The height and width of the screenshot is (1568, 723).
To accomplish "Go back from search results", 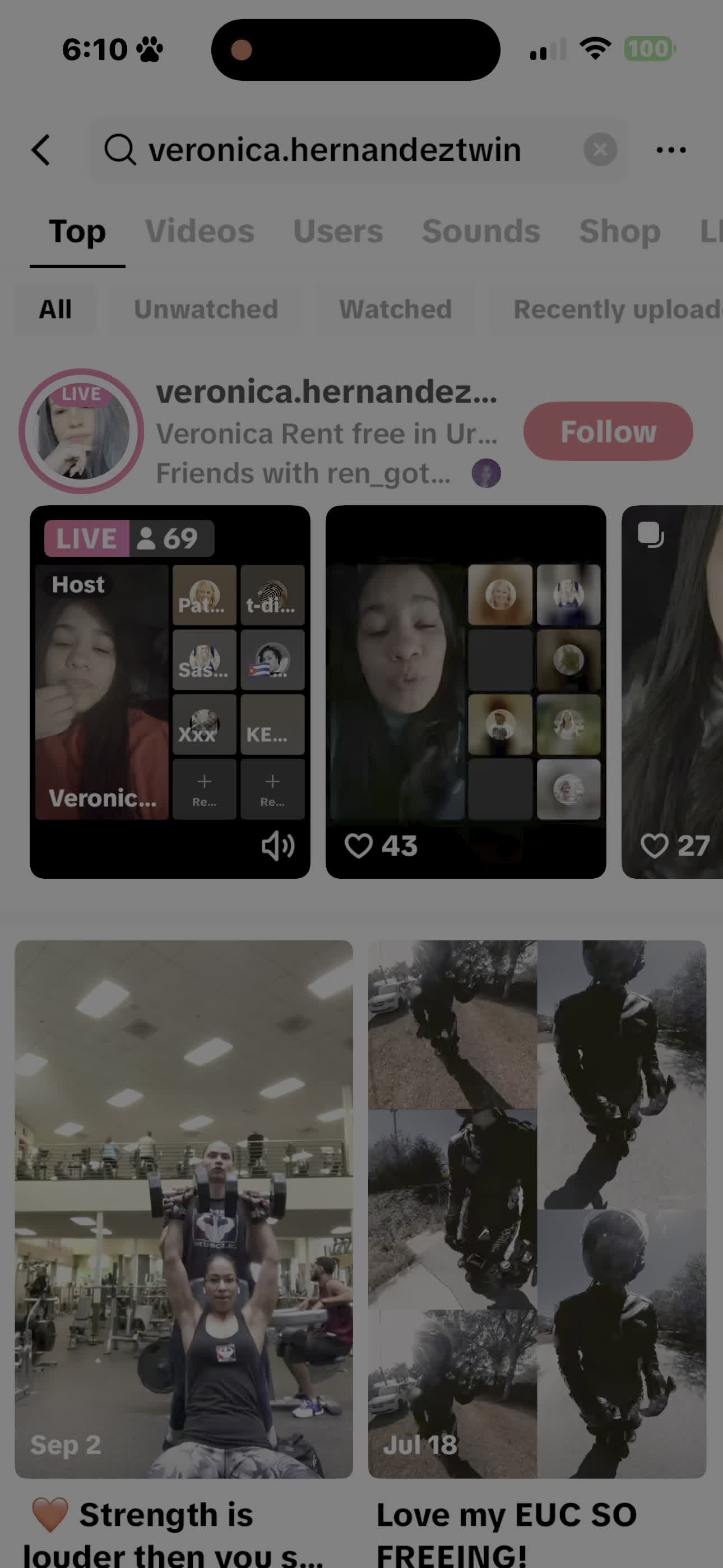I will tap(41, 150).
